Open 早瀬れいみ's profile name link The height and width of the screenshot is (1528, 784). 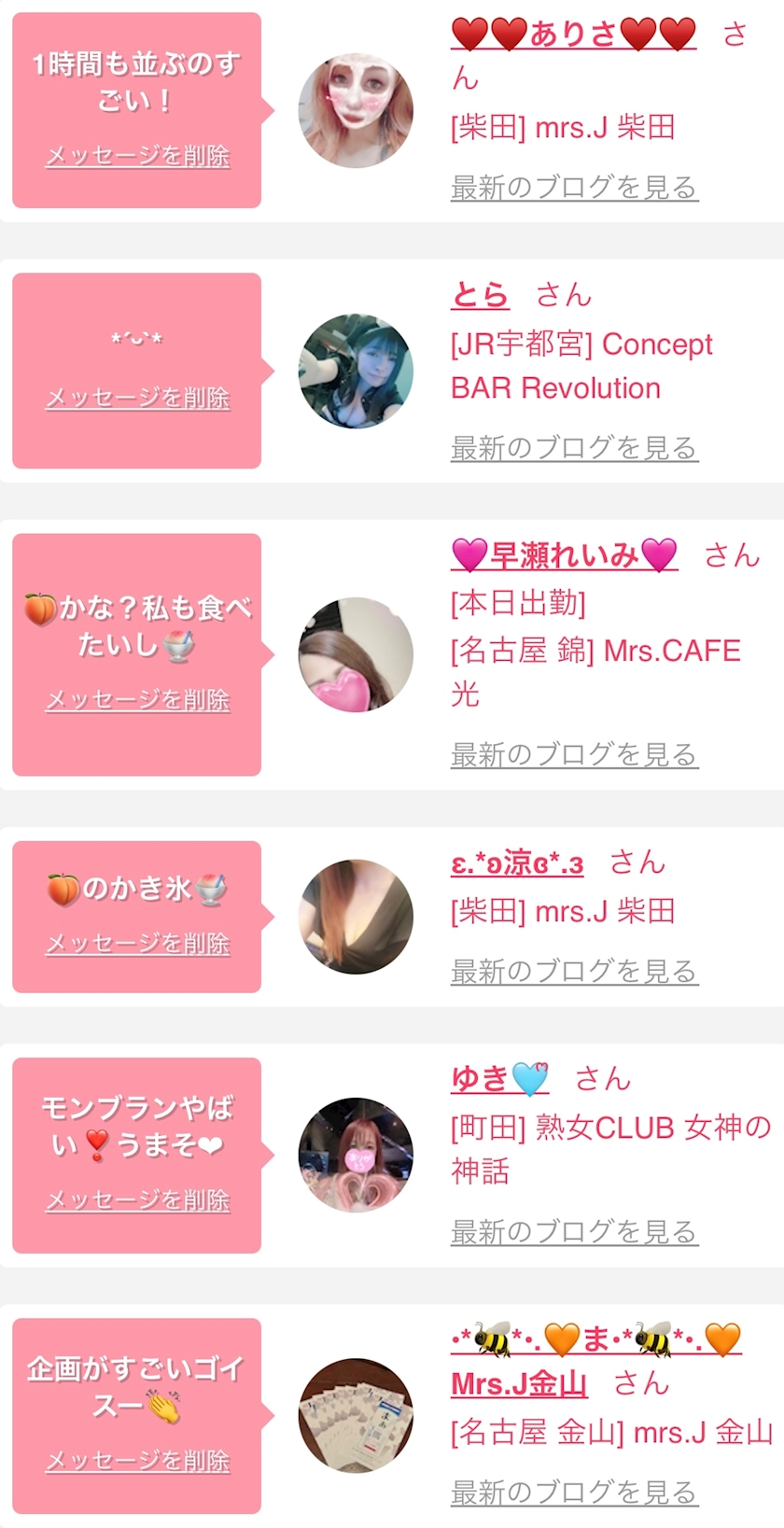[564, 555]
